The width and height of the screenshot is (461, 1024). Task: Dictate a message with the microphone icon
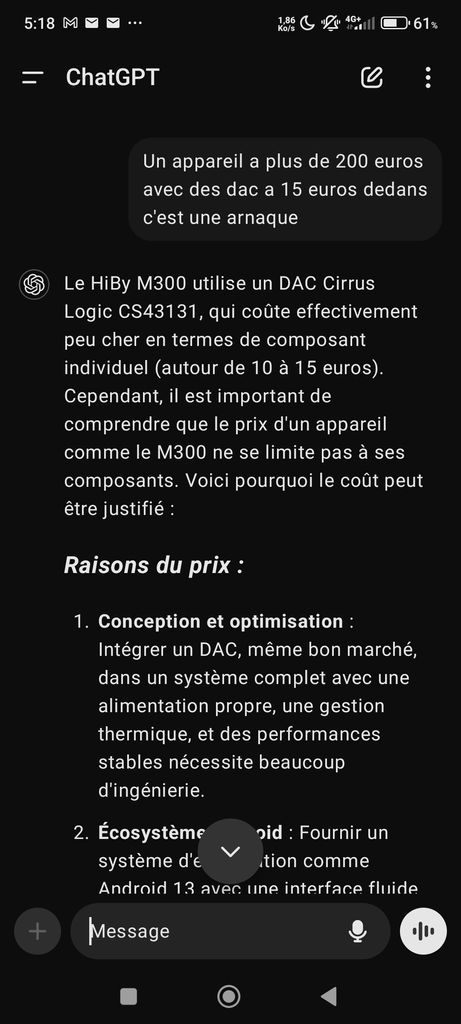click(357, 931)
